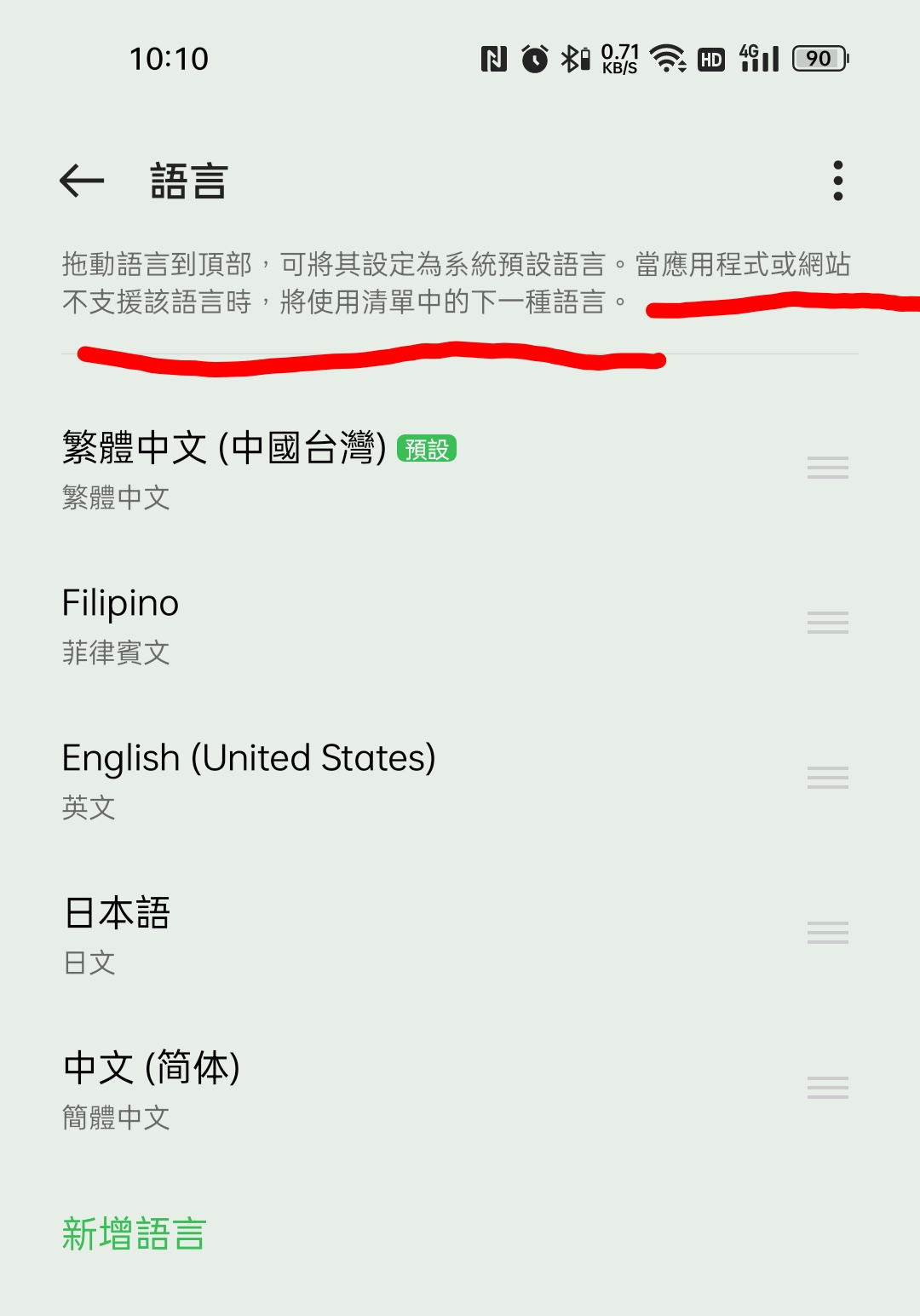The image size is (920, 1316).
Task: Tap the drag handle beside Filipino
Action: pyautogui.click(x=827, y=623)
